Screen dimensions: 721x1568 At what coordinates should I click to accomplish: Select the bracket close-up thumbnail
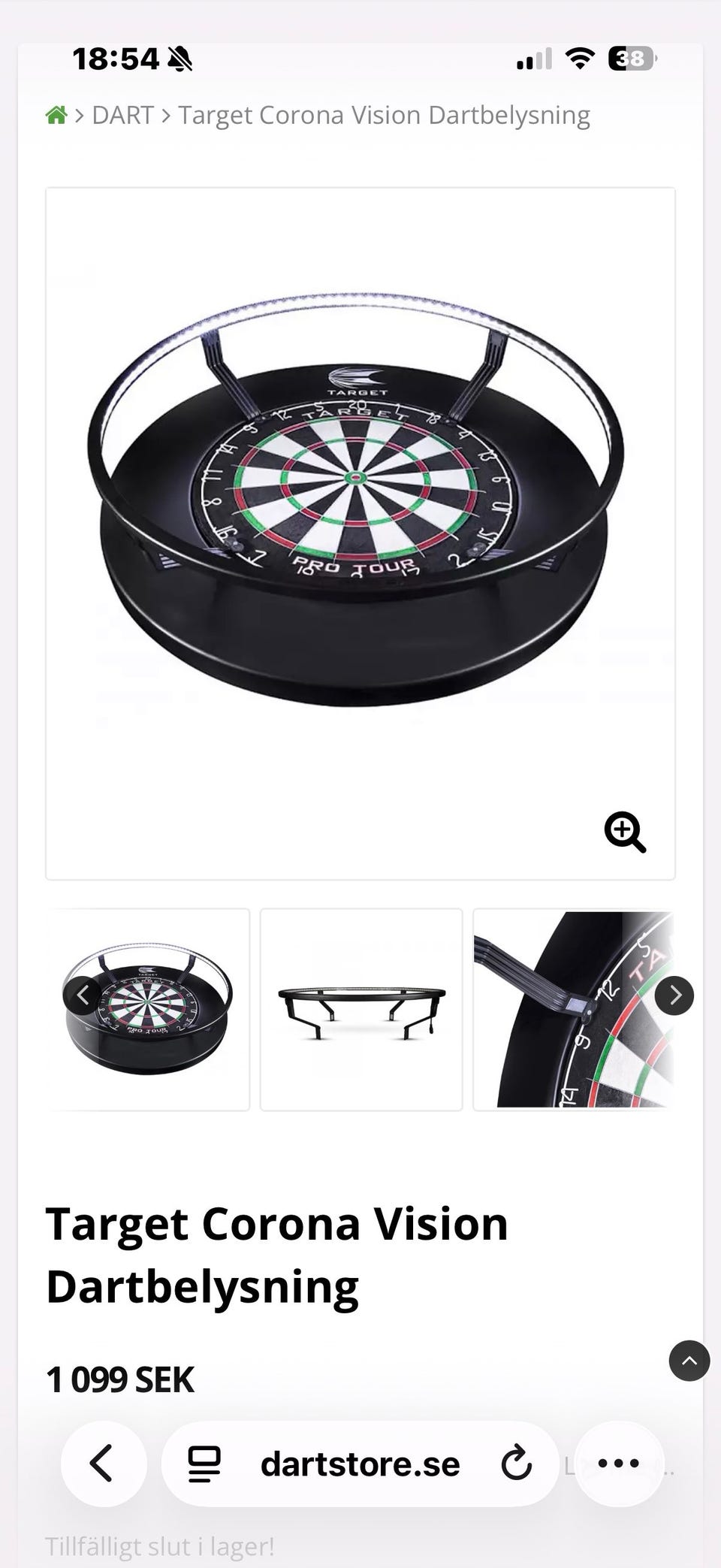(575, 1009)
